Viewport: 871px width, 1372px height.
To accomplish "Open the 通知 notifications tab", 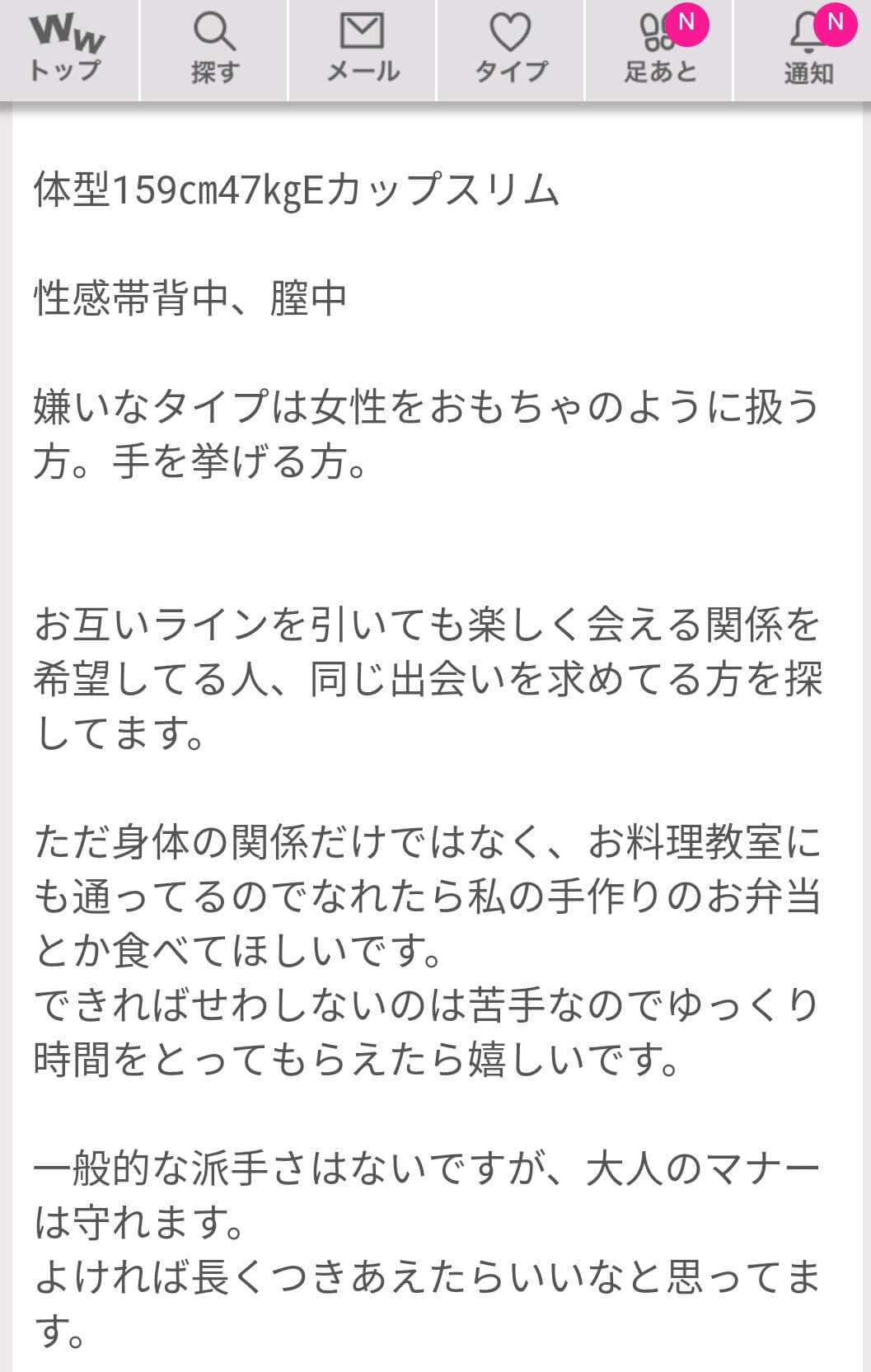I will click(808, 50).
